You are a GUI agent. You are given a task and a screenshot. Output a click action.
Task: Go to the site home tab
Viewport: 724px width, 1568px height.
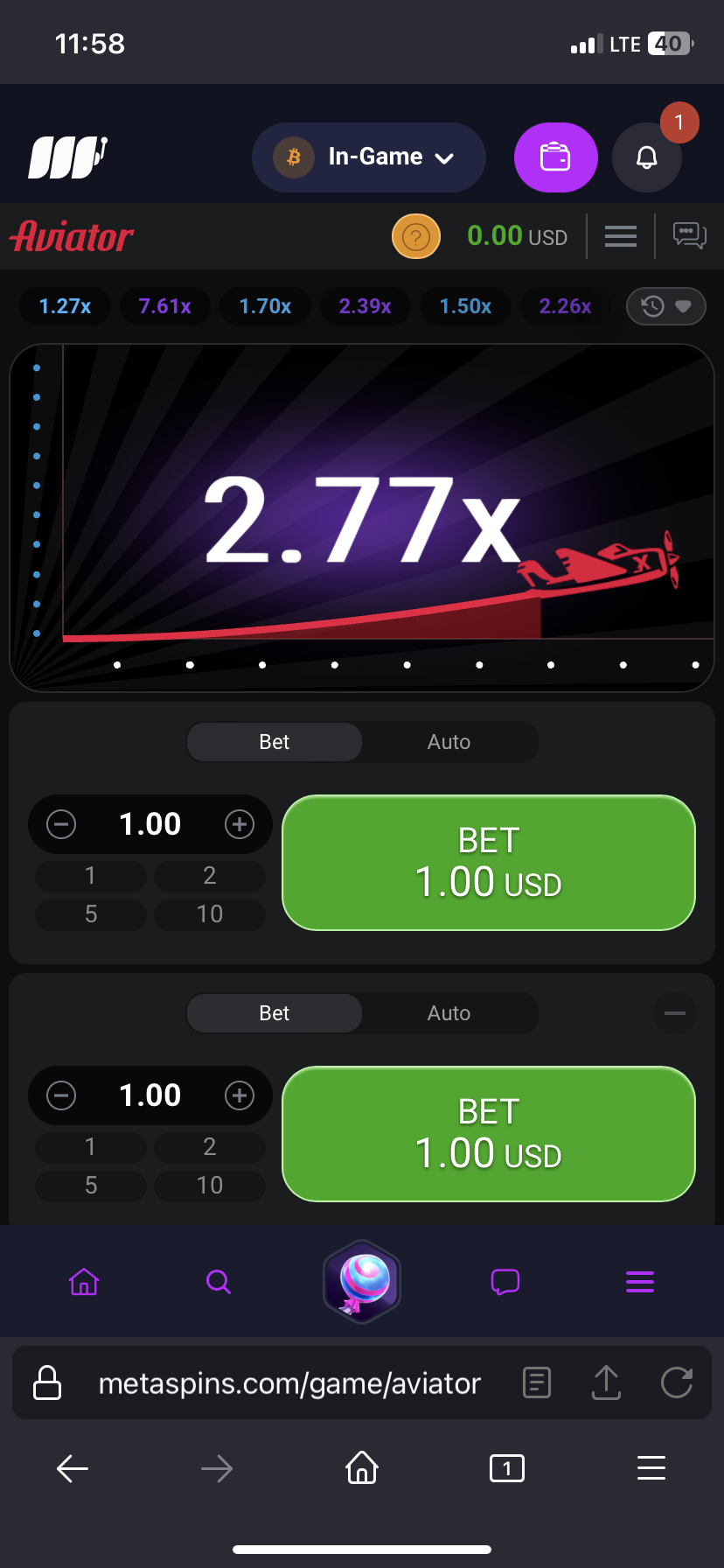pos(84,1282)
